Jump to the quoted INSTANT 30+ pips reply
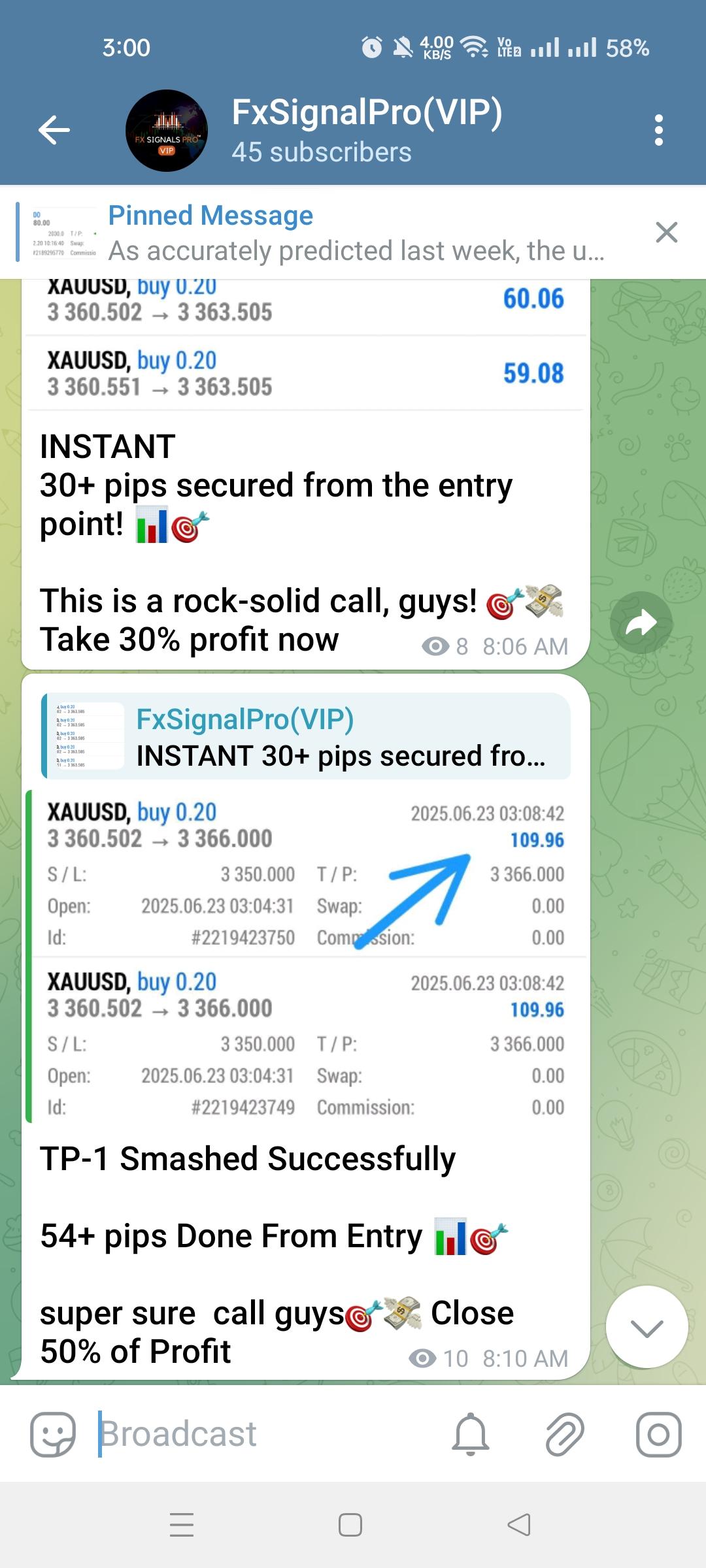 [306, 736]
